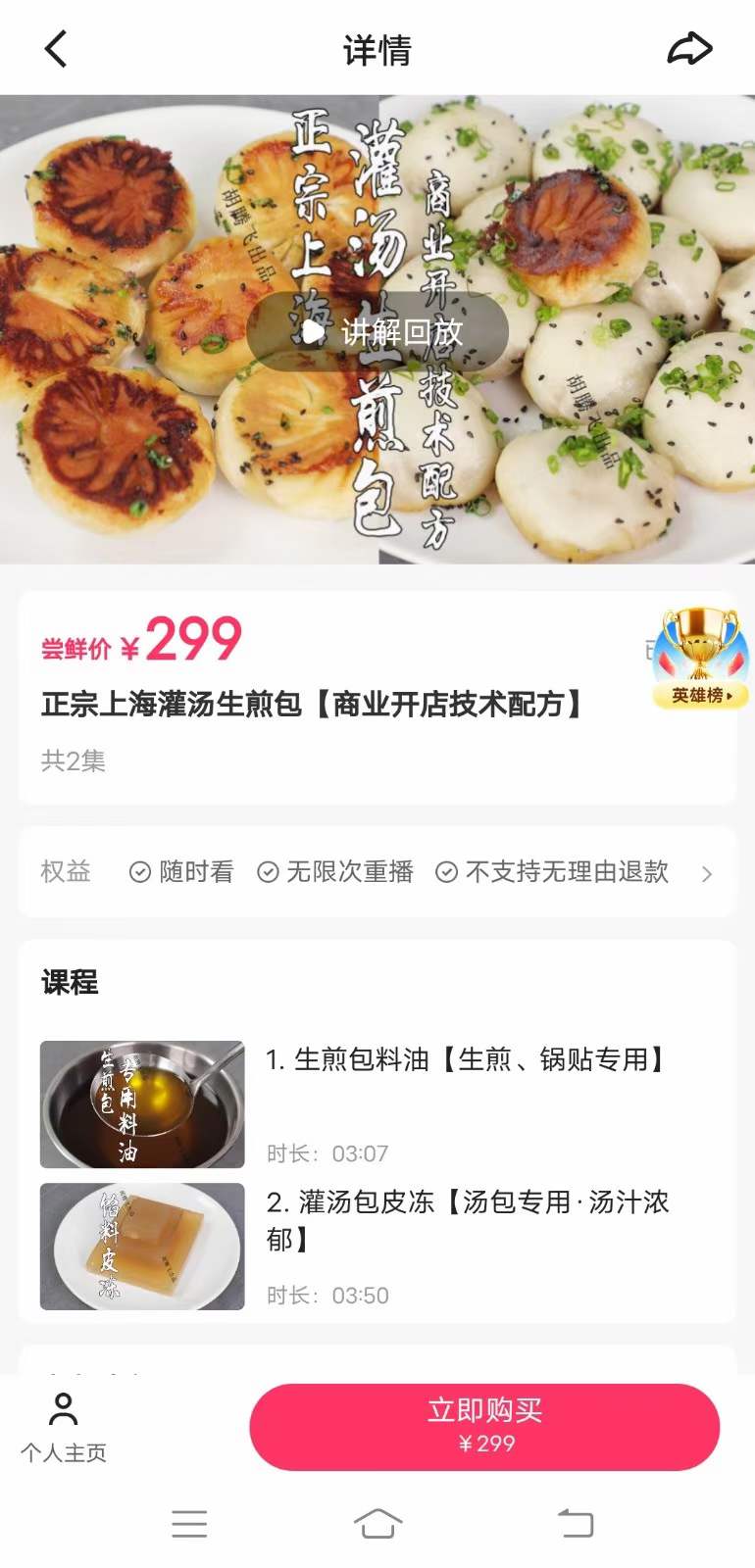This screenshot has height=1568, width=755.
Task: Open episode list under 共2集
Action: 69,761
